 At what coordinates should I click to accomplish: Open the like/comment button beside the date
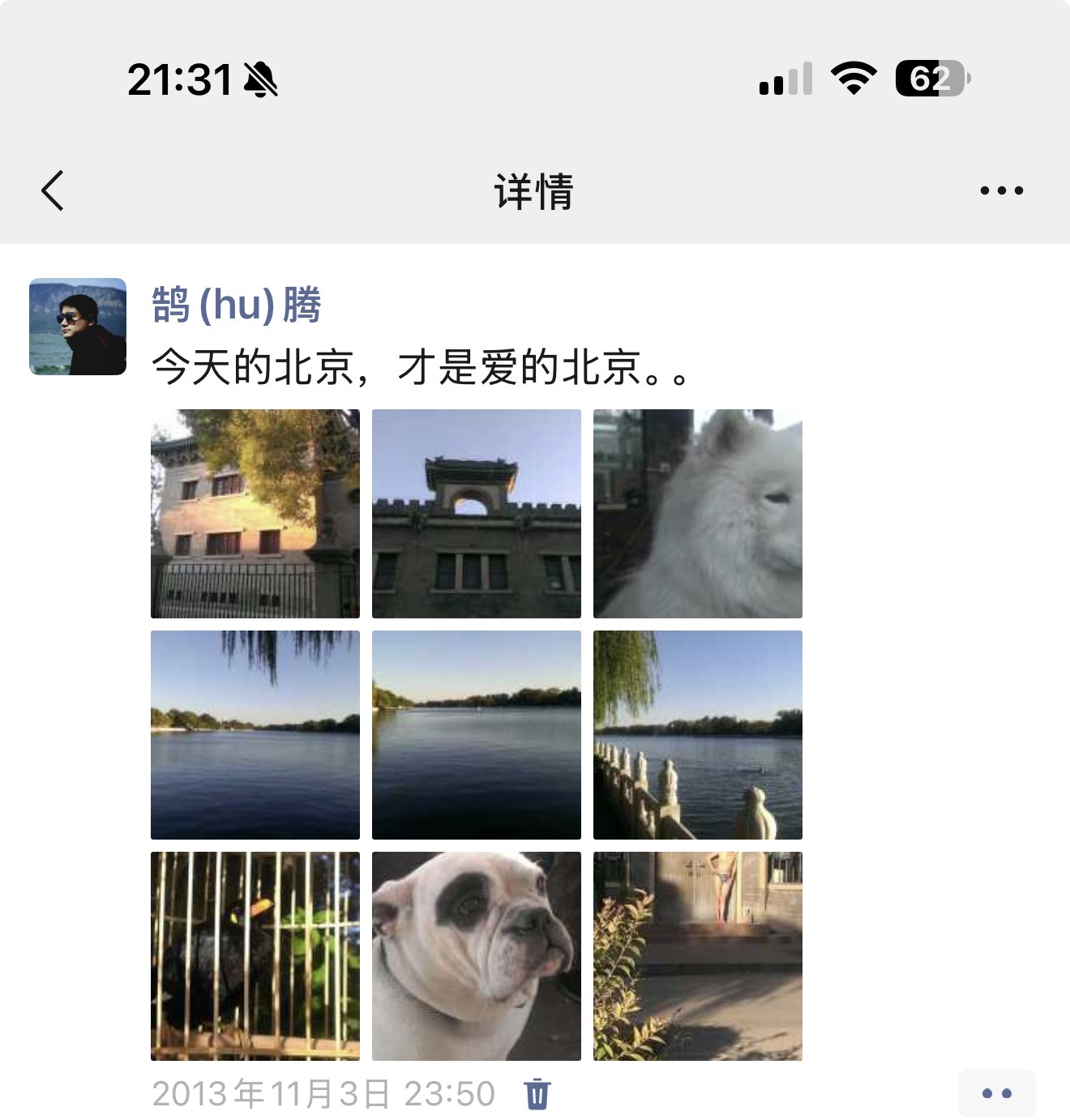coord(997,1092)
